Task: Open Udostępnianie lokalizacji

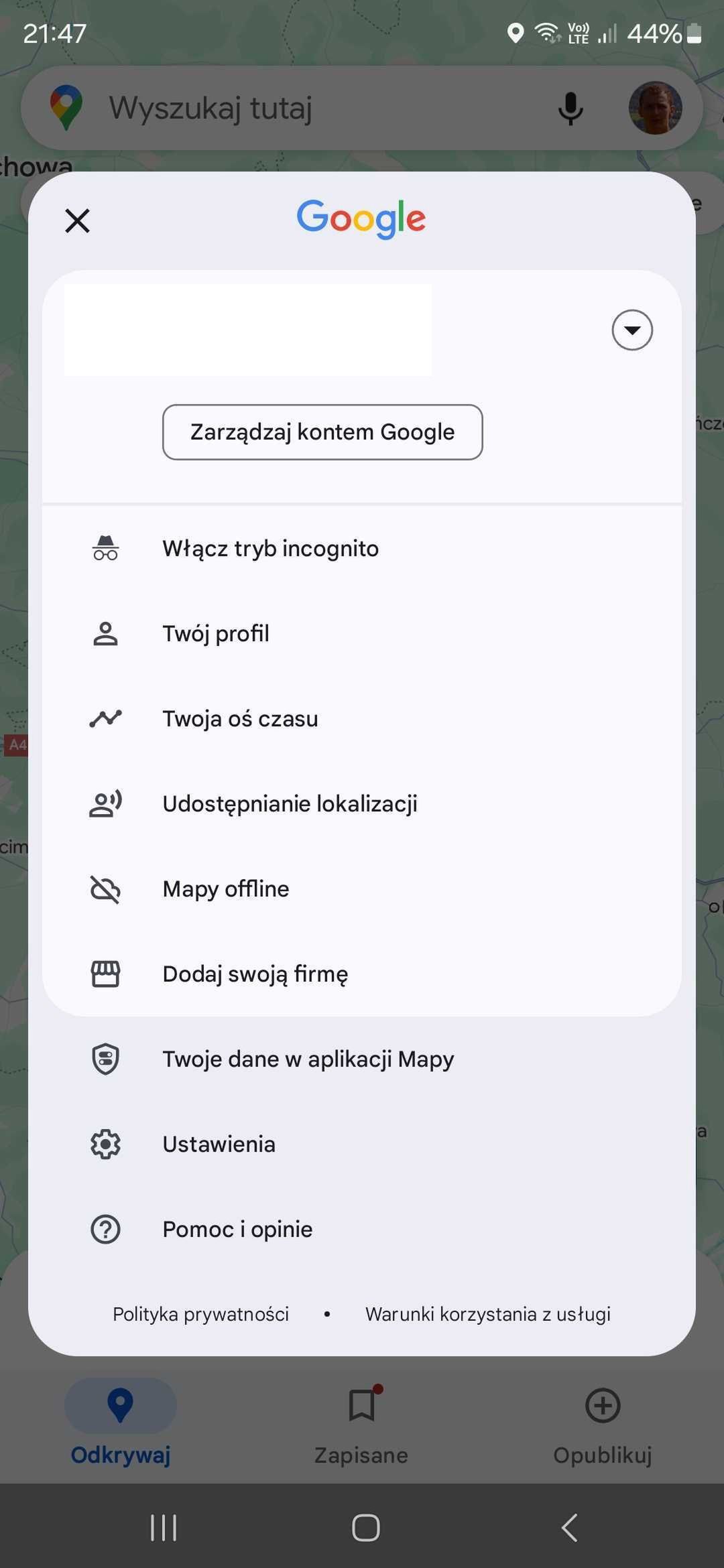Action: point(290,804)
